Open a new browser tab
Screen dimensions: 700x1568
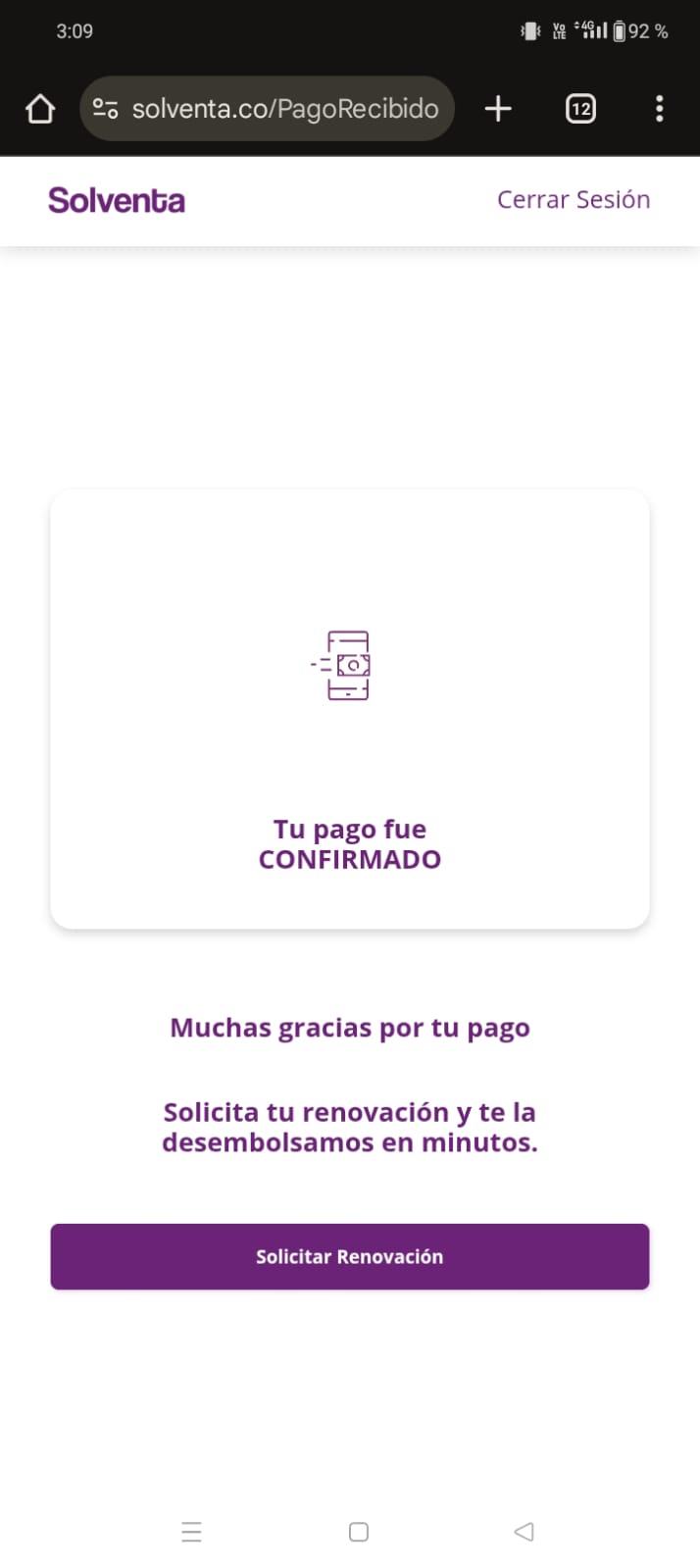tap(498, 109)
